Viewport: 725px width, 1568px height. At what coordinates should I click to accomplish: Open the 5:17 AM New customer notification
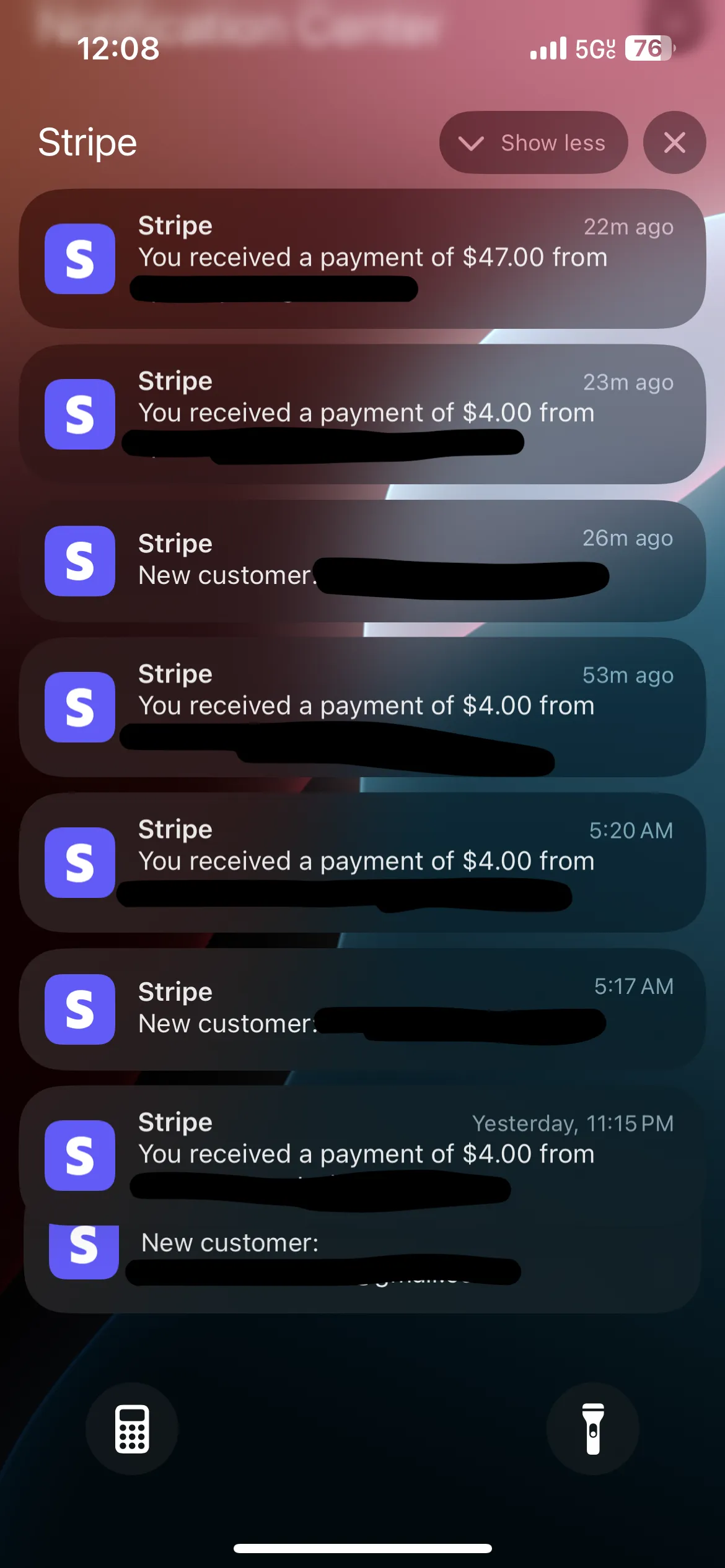(x=362, y=1009)
